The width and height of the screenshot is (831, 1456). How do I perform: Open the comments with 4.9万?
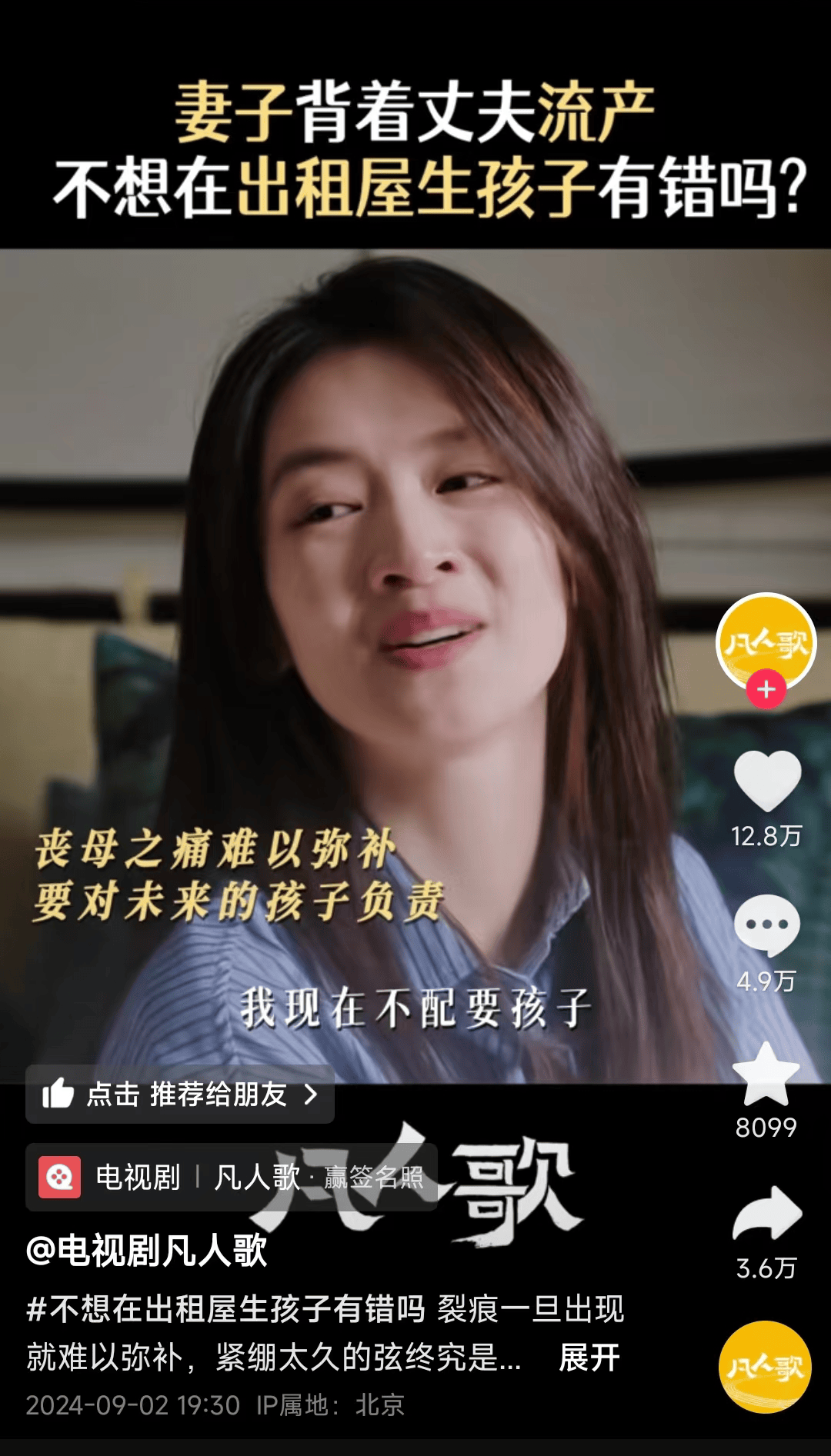[x=766, y=925]
